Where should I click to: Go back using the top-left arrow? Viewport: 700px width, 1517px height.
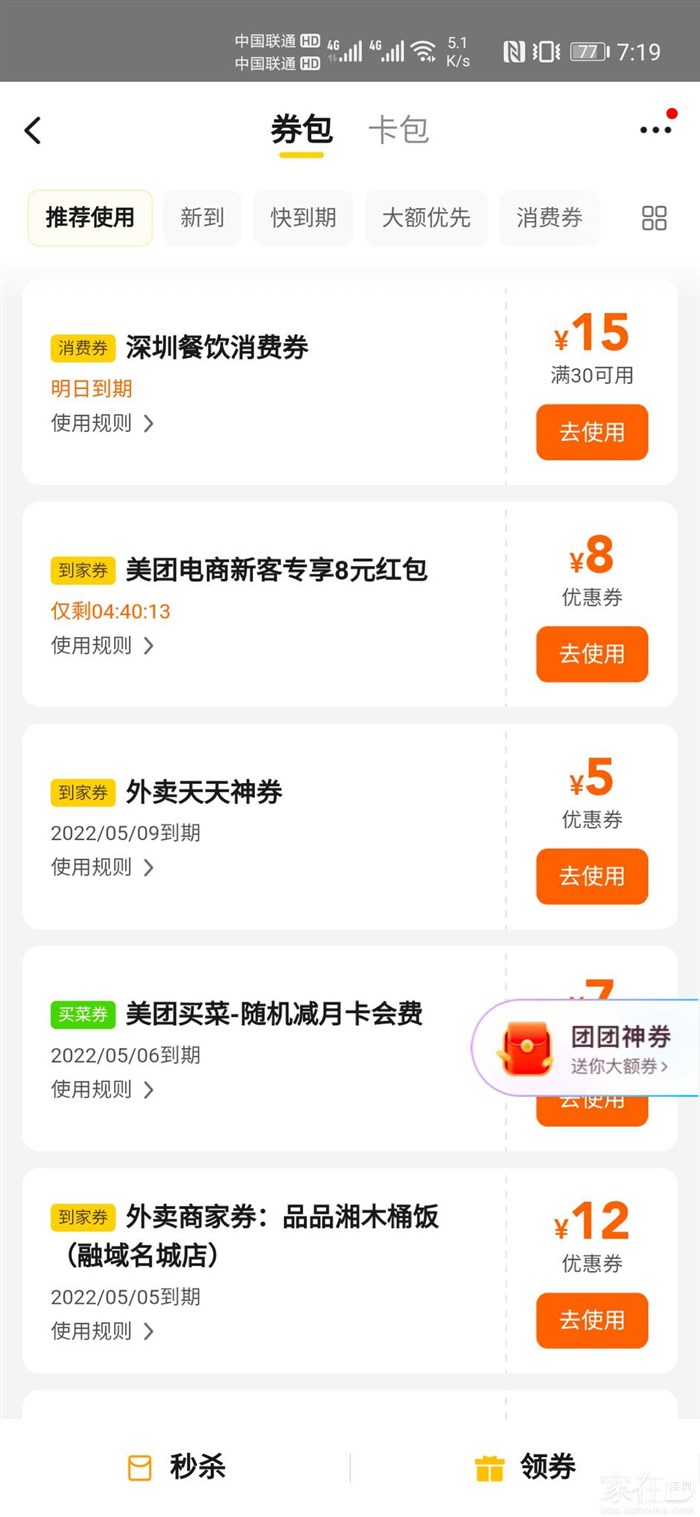[33, 131]
